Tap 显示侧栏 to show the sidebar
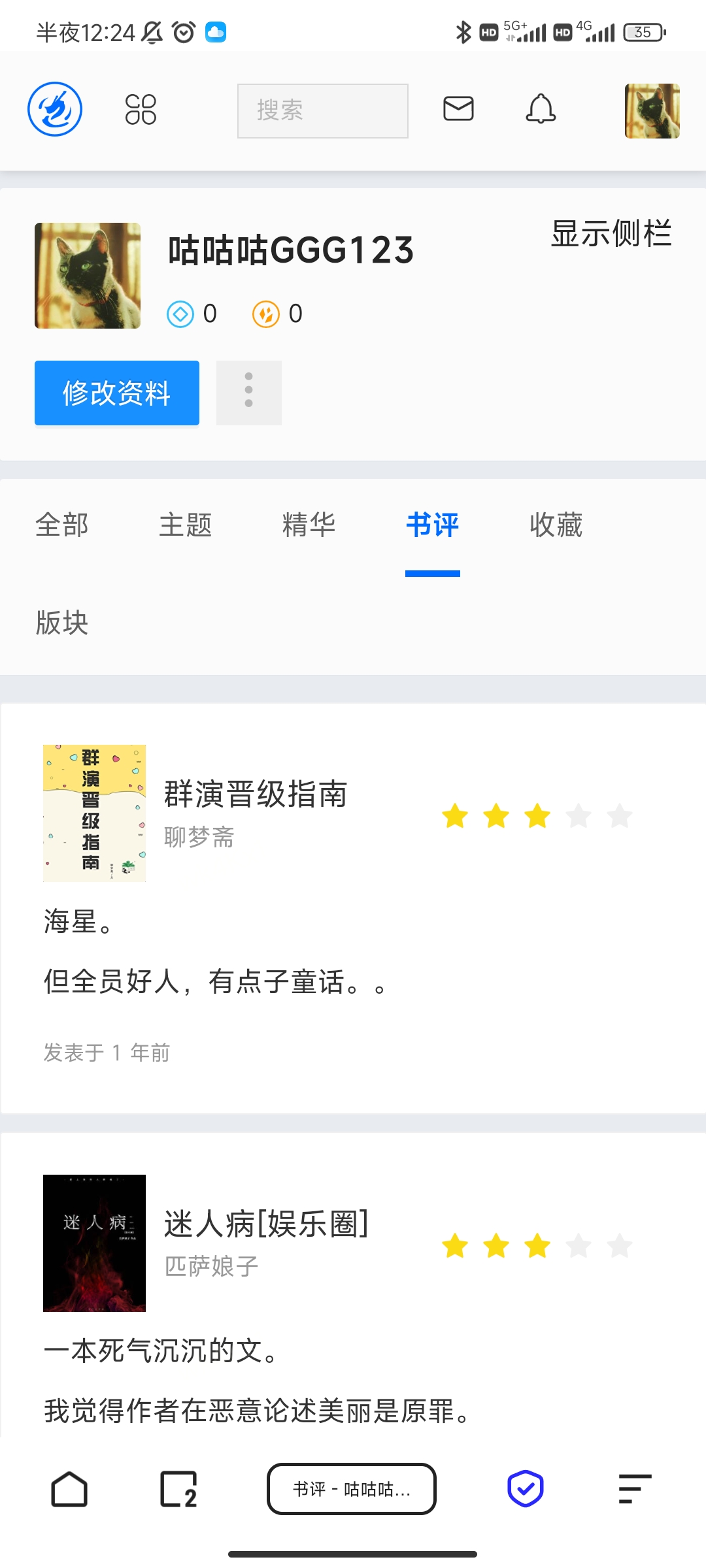 611,233
